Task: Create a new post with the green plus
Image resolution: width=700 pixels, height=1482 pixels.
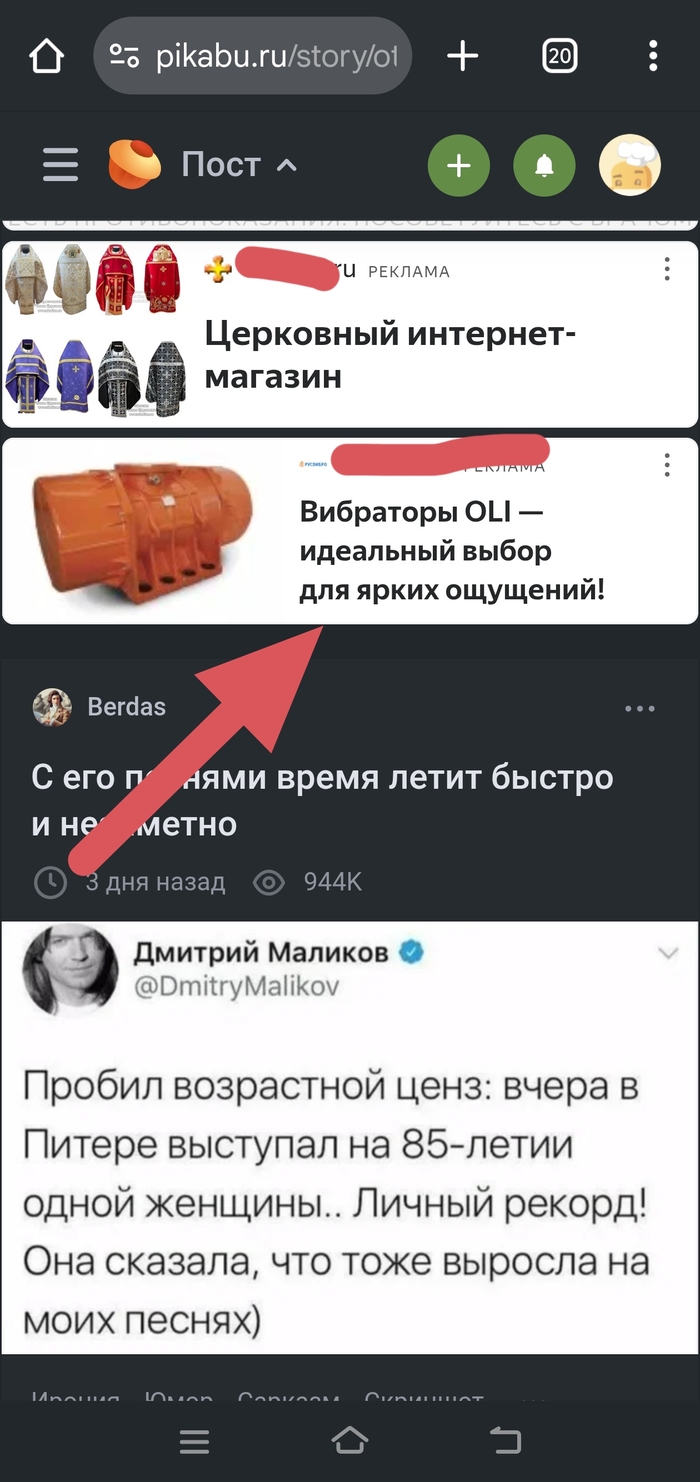Action: (459, 166)
